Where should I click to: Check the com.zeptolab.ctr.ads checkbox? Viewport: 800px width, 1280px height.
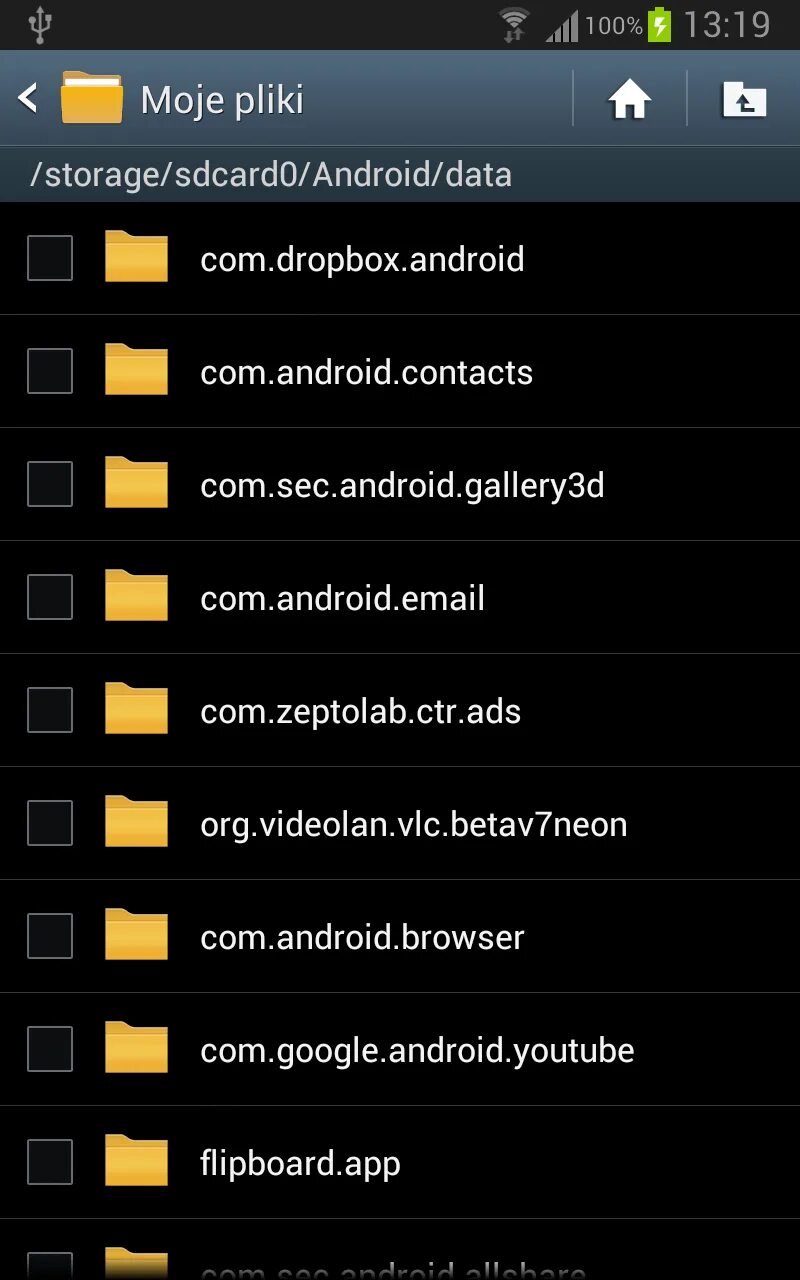pos(50,710)
